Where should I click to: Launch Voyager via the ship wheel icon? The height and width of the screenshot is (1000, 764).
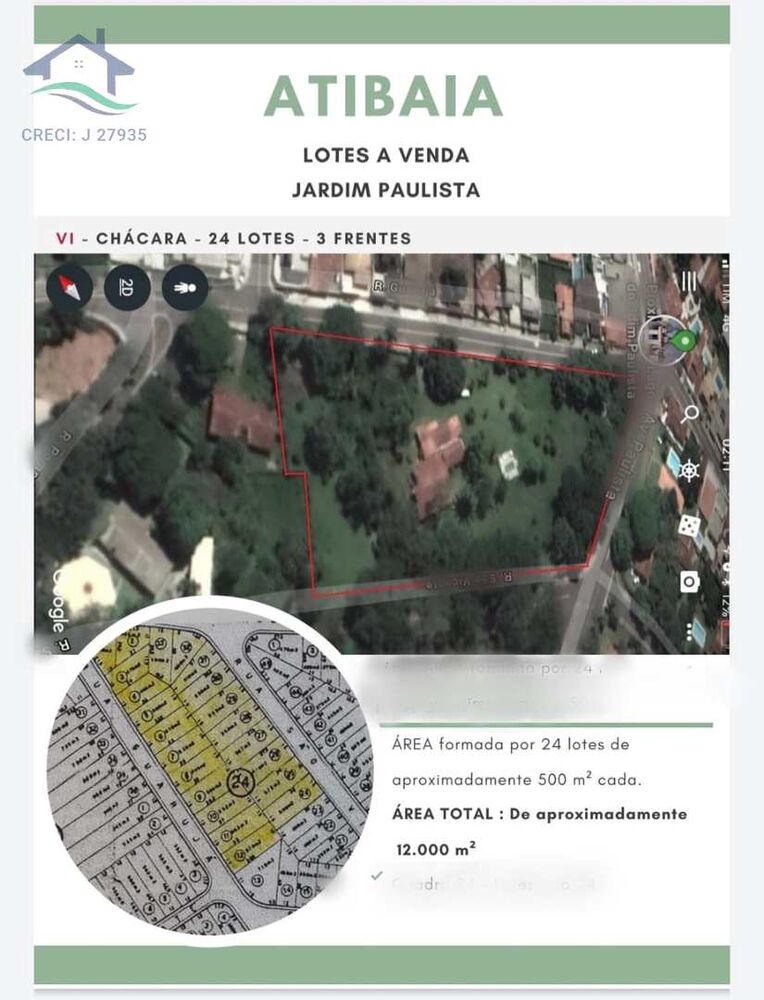tap(690, 470)
